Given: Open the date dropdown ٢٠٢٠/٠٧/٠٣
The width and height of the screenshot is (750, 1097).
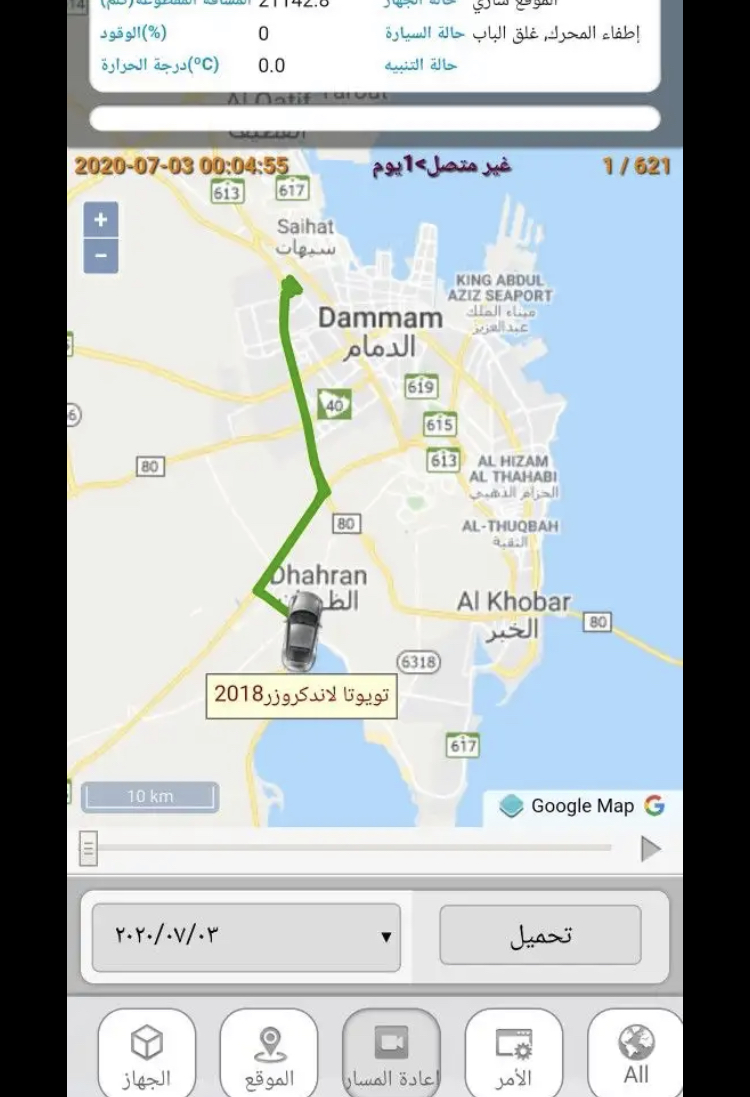Looking at the screenshot, I should pyautogui.click(x=246, y=937).
